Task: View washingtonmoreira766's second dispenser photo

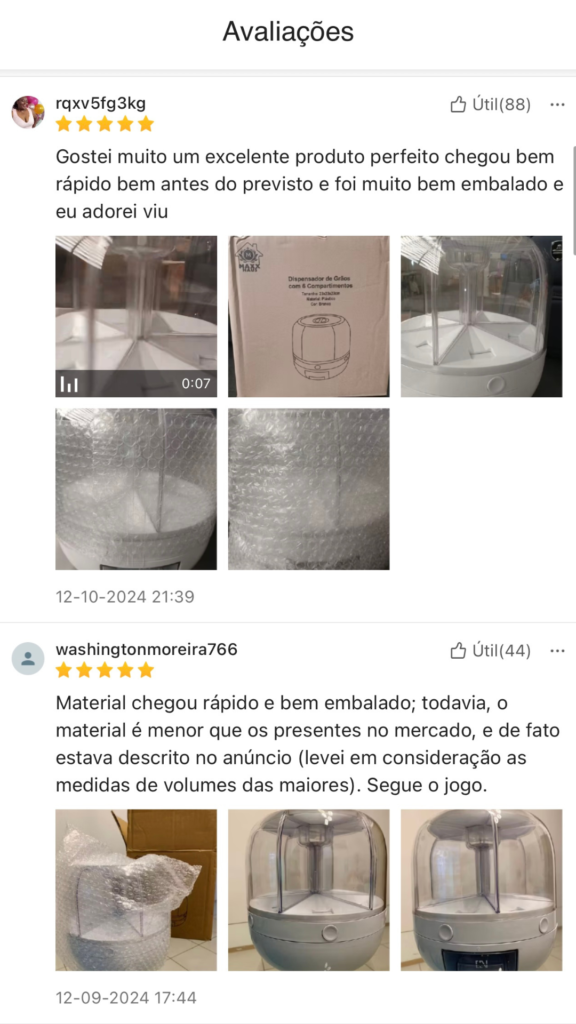Action: 308,890
